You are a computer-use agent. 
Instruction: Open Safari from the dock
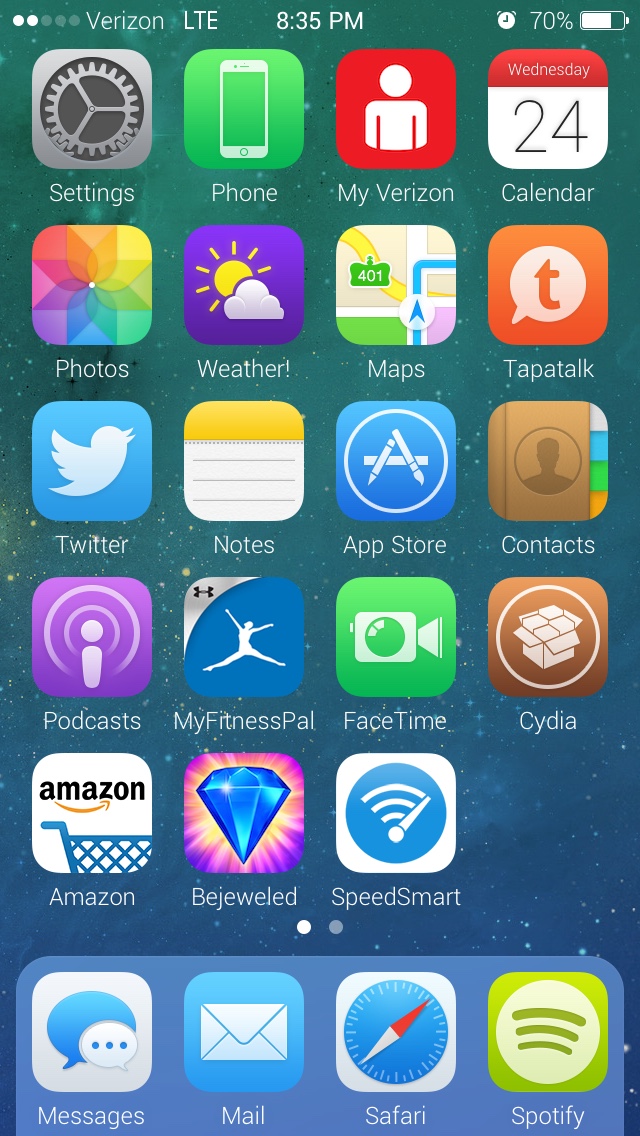tap(396, 1032)
